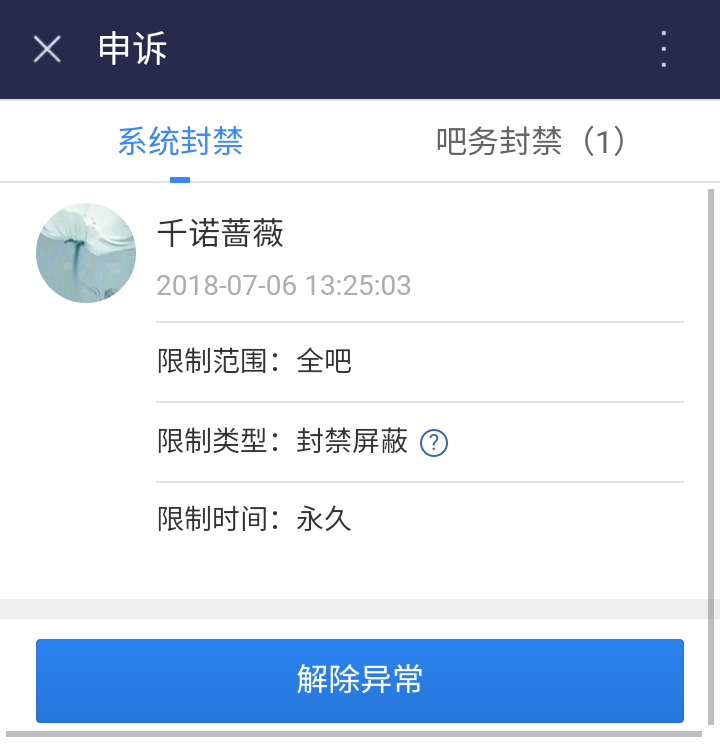The width and height of the screenshot is (720, 754).
Task: Open the three-dot overflow menu
Action: pyautogui.click(x=664, y=49)
